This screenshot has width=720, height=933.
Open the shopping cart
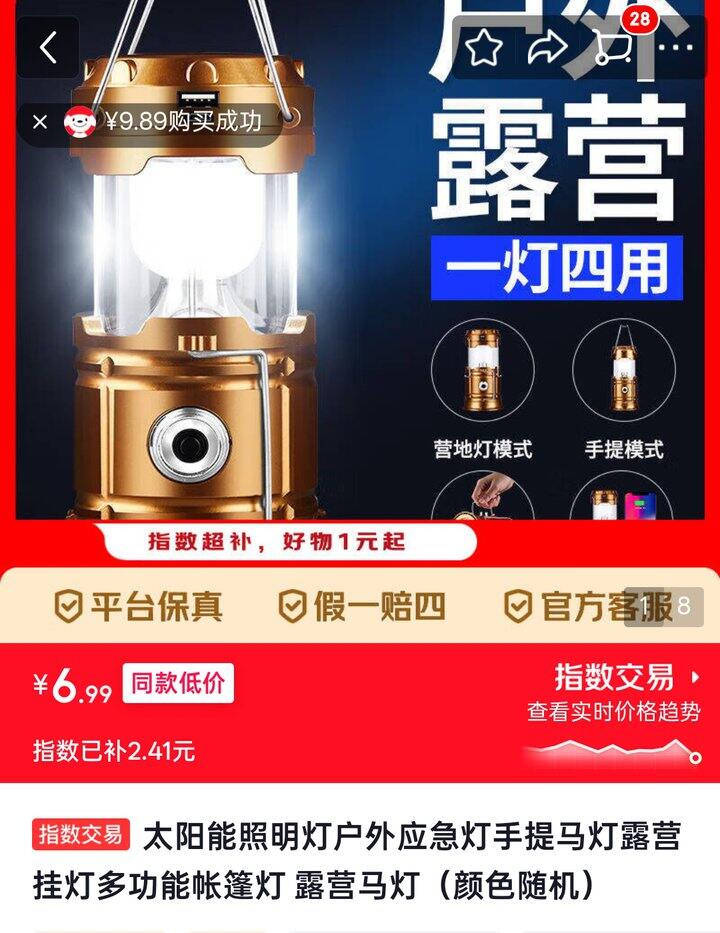point(612,45)
